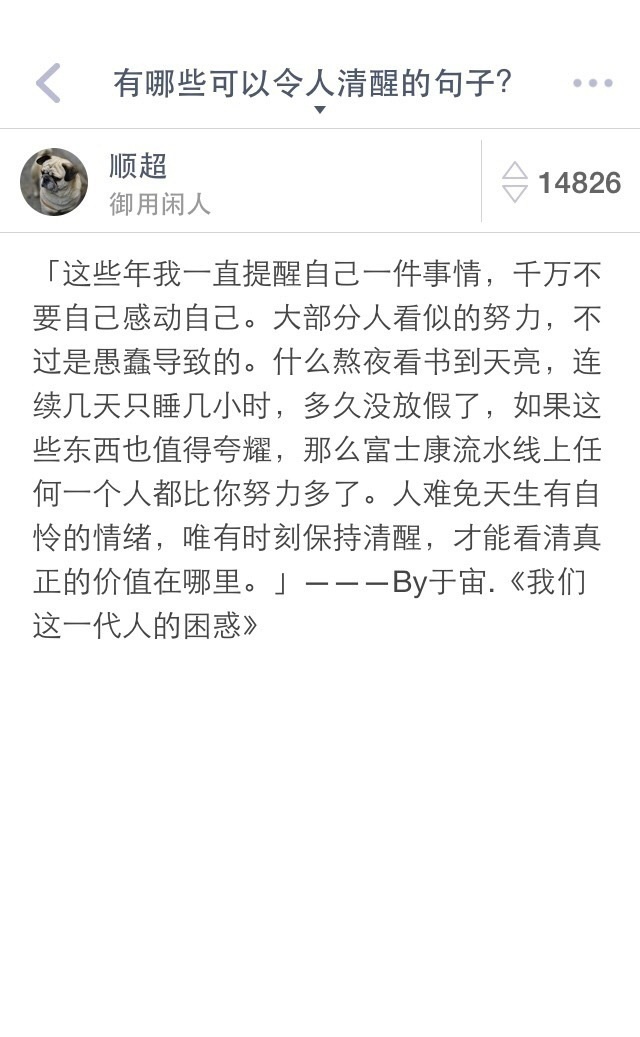Open the three-dot overflow menu
640x1037 pixels.
click(592, 83)
